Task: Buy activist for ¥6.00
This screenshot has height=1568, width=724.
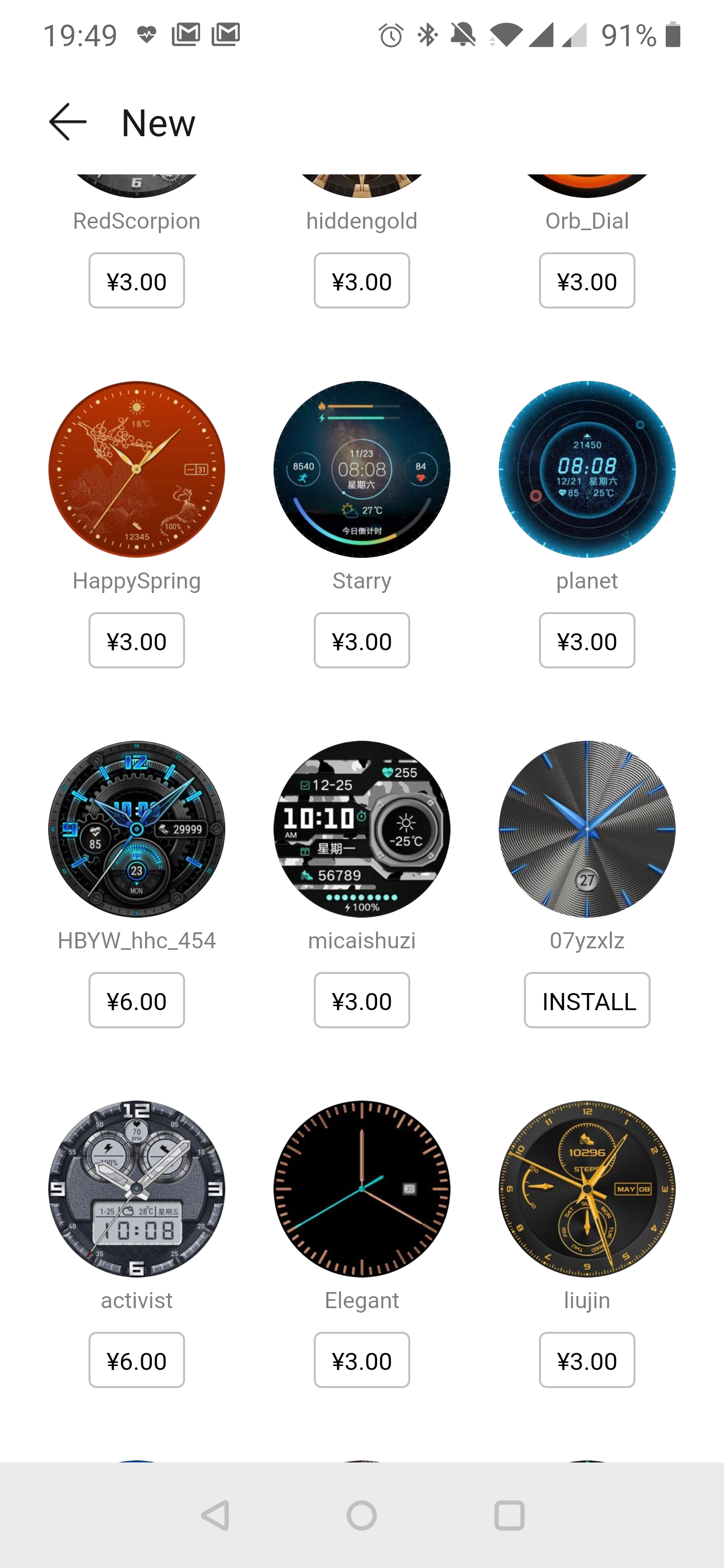Action: click(136, 1360)
